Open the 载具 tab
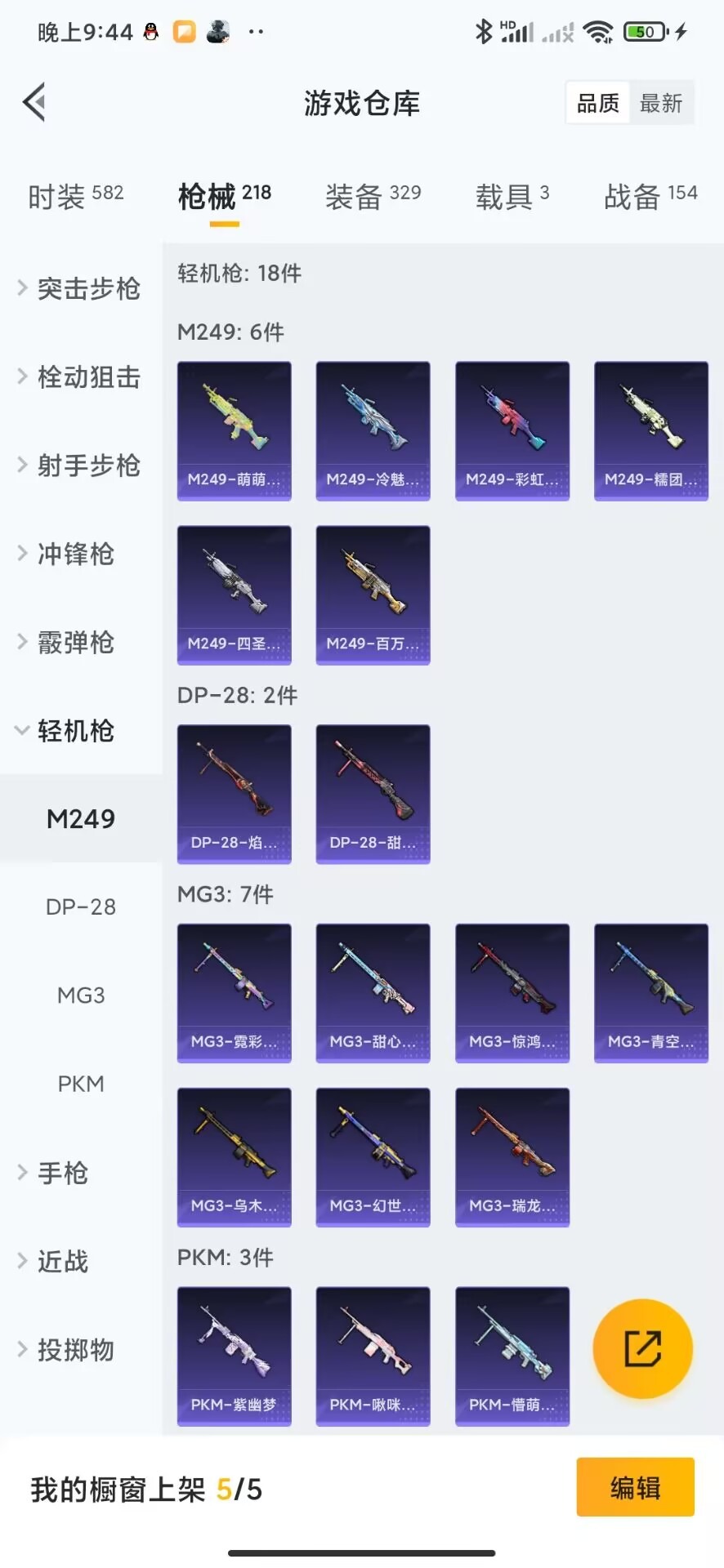Viewport: 724px width, 1568px height. 512,196
